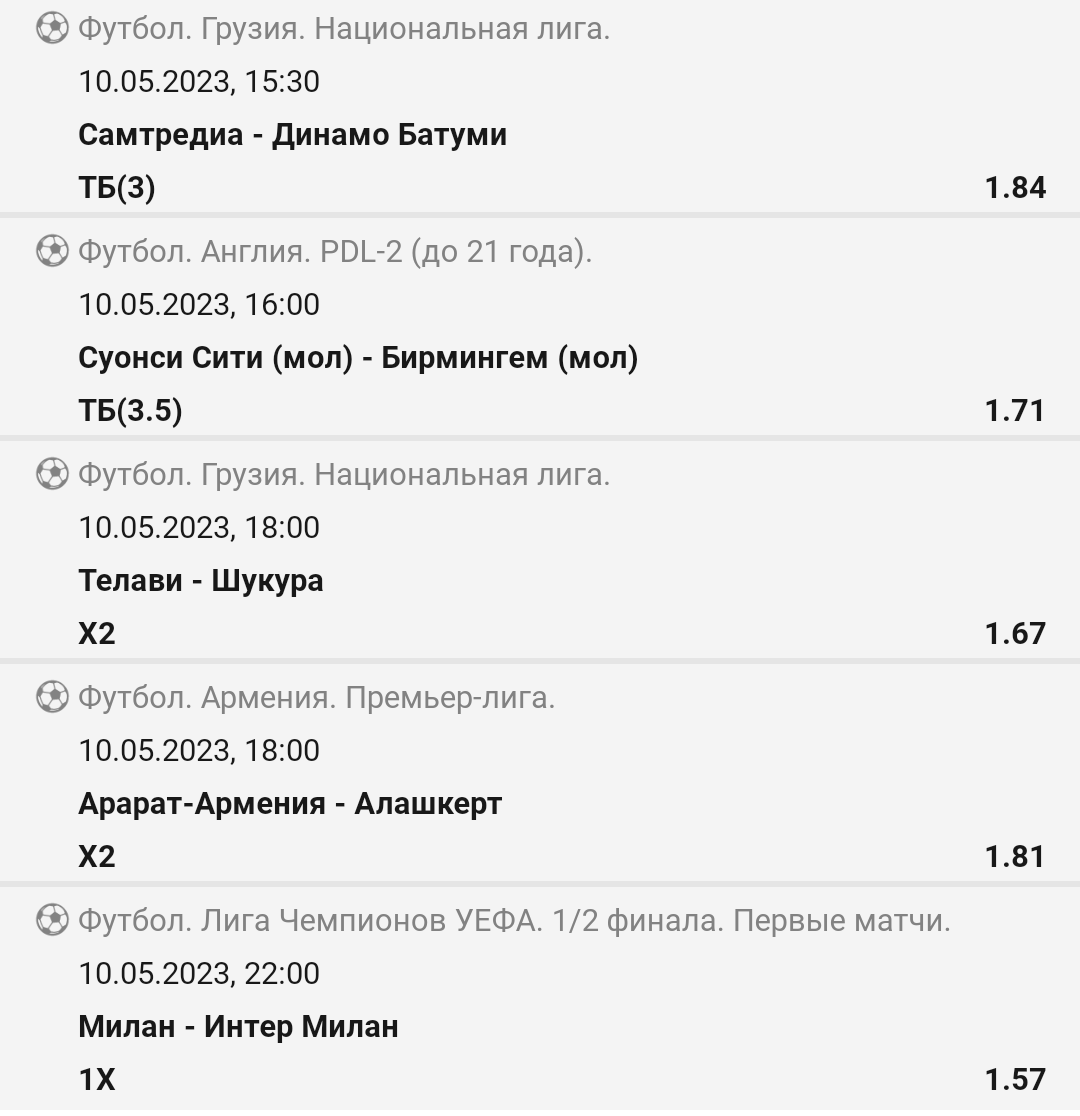Open Суонси Сити (мол) - Бирмингем (мол) event
The image size is (1080, 1116).
click(358, 358)
